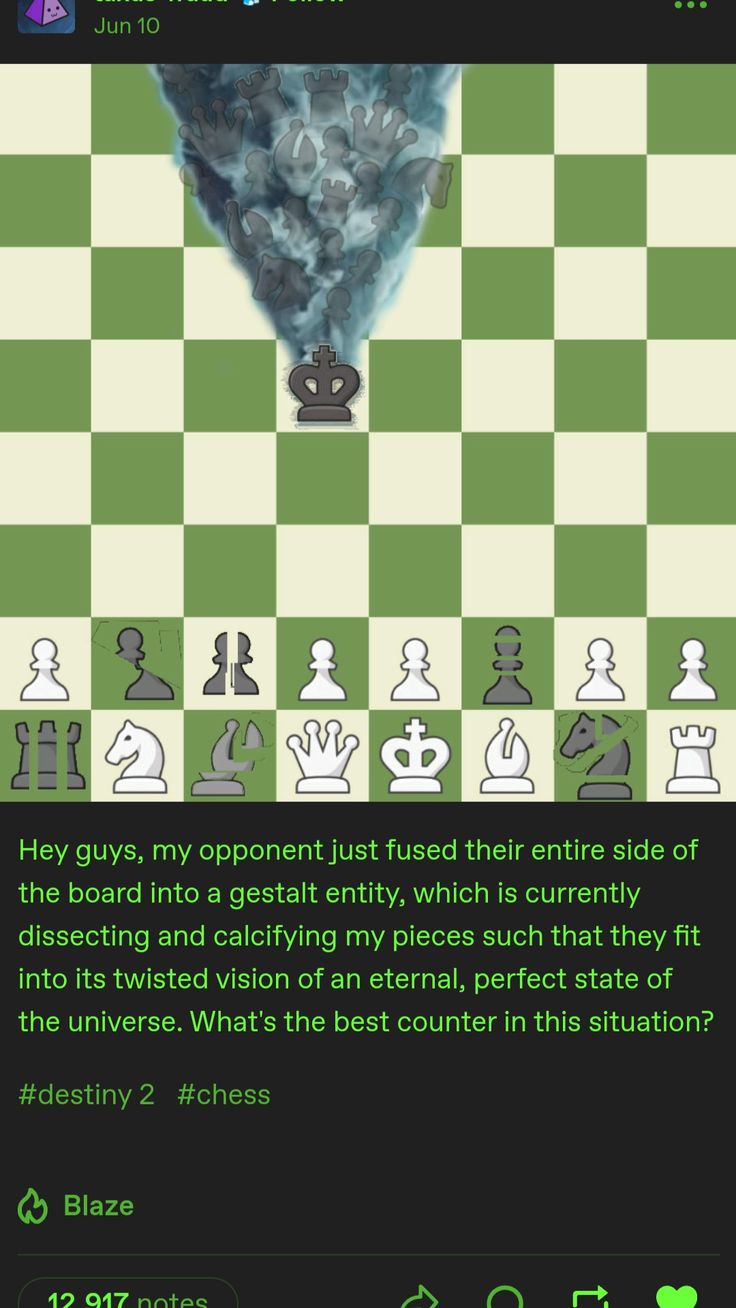
Task: Share this post
Action: coord(419,1297)
